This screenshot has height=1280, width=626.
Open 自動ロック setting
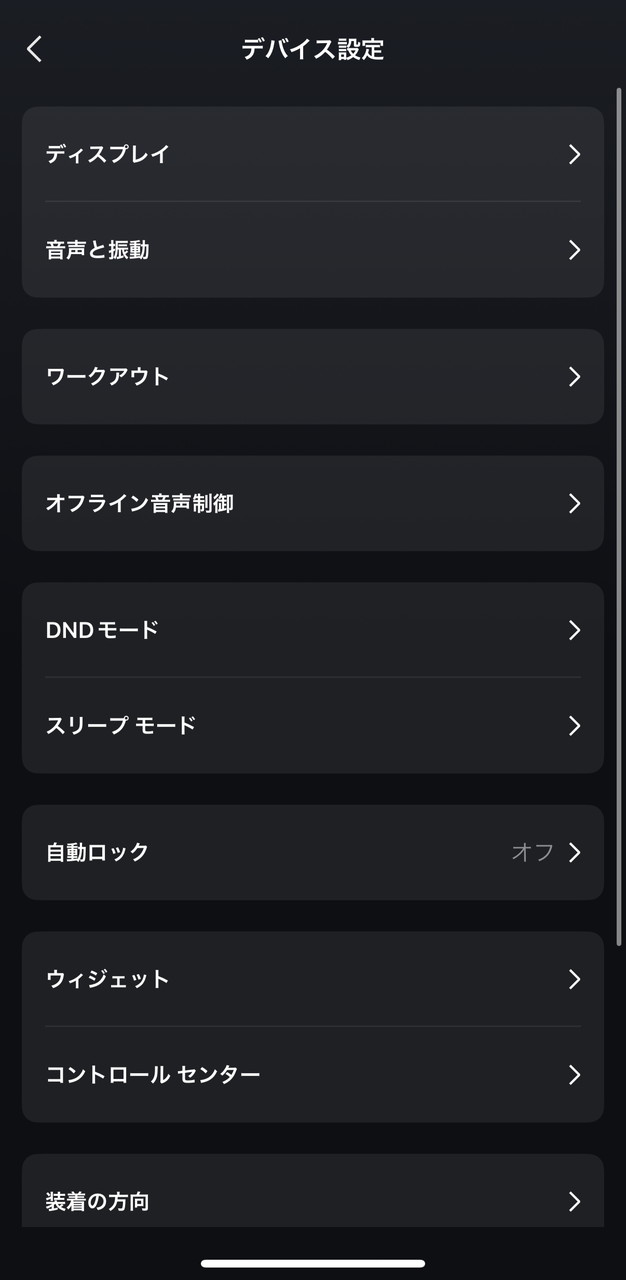click(312, 852)
